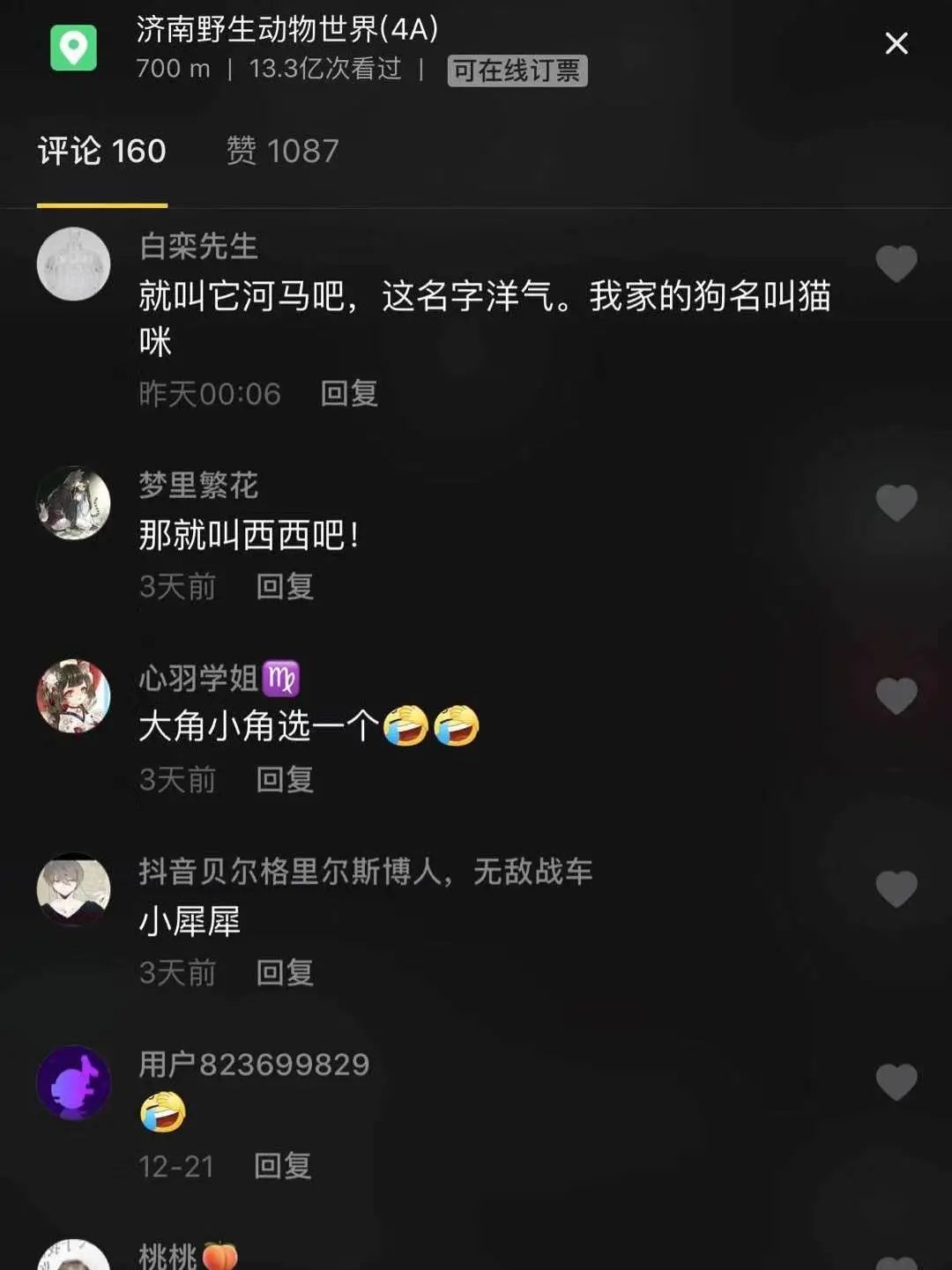This screenshot has height=1270, width=952.
Task: Select the 评论 160 tab
Action: [x=102, y=151]
